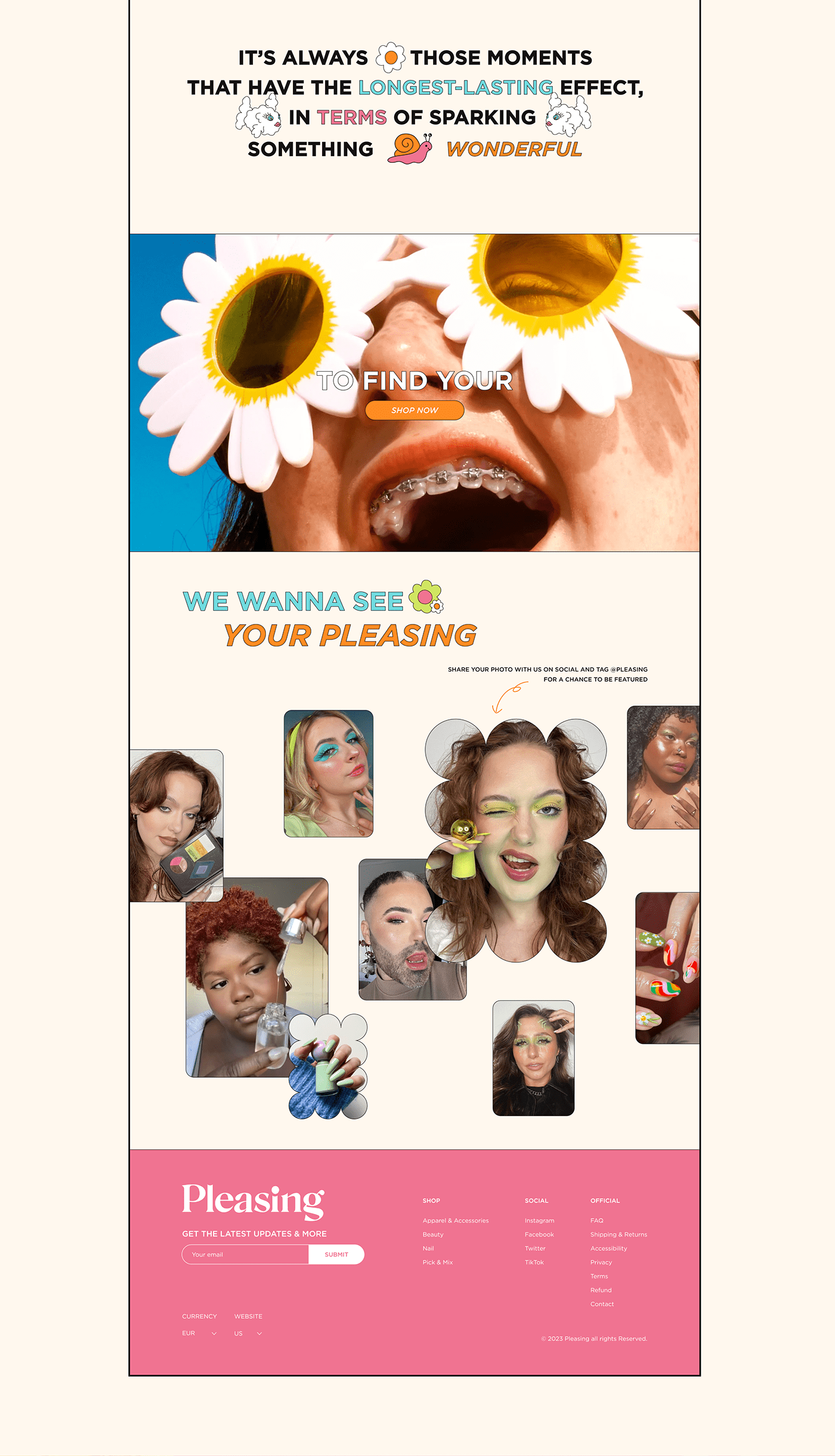Screen dimensions: 835x1456
Task: Visit the Facebook social link
Action: pyautogui.click(x=539, y=1234)
